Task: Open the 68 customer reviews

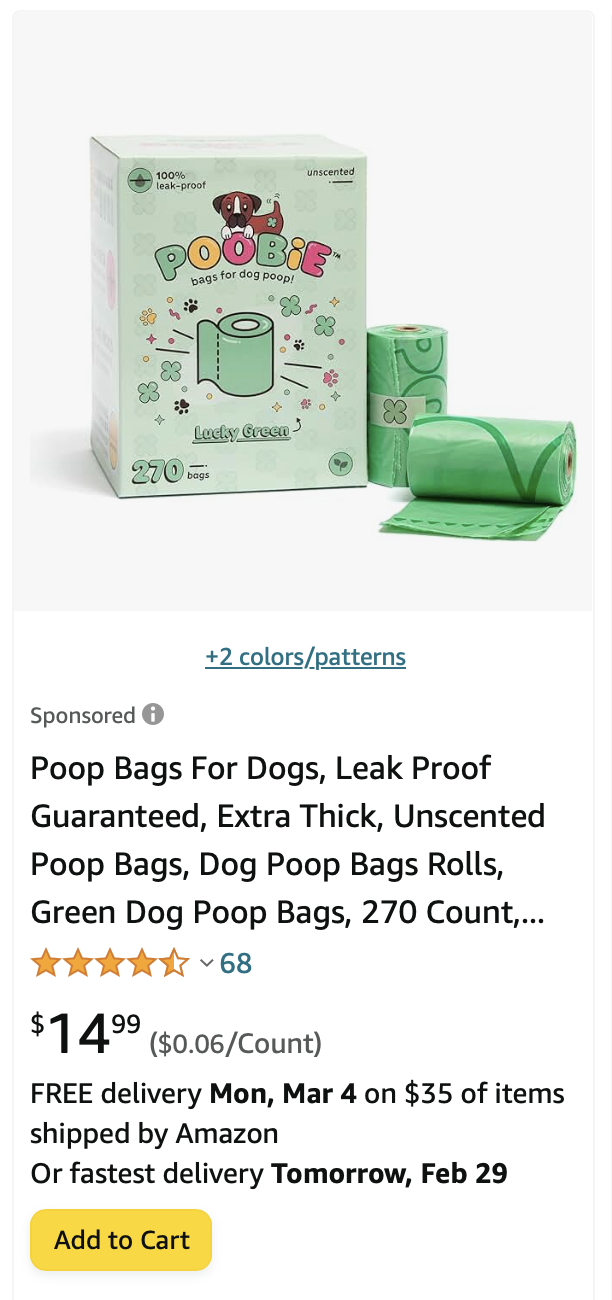Action: [236, 963]
